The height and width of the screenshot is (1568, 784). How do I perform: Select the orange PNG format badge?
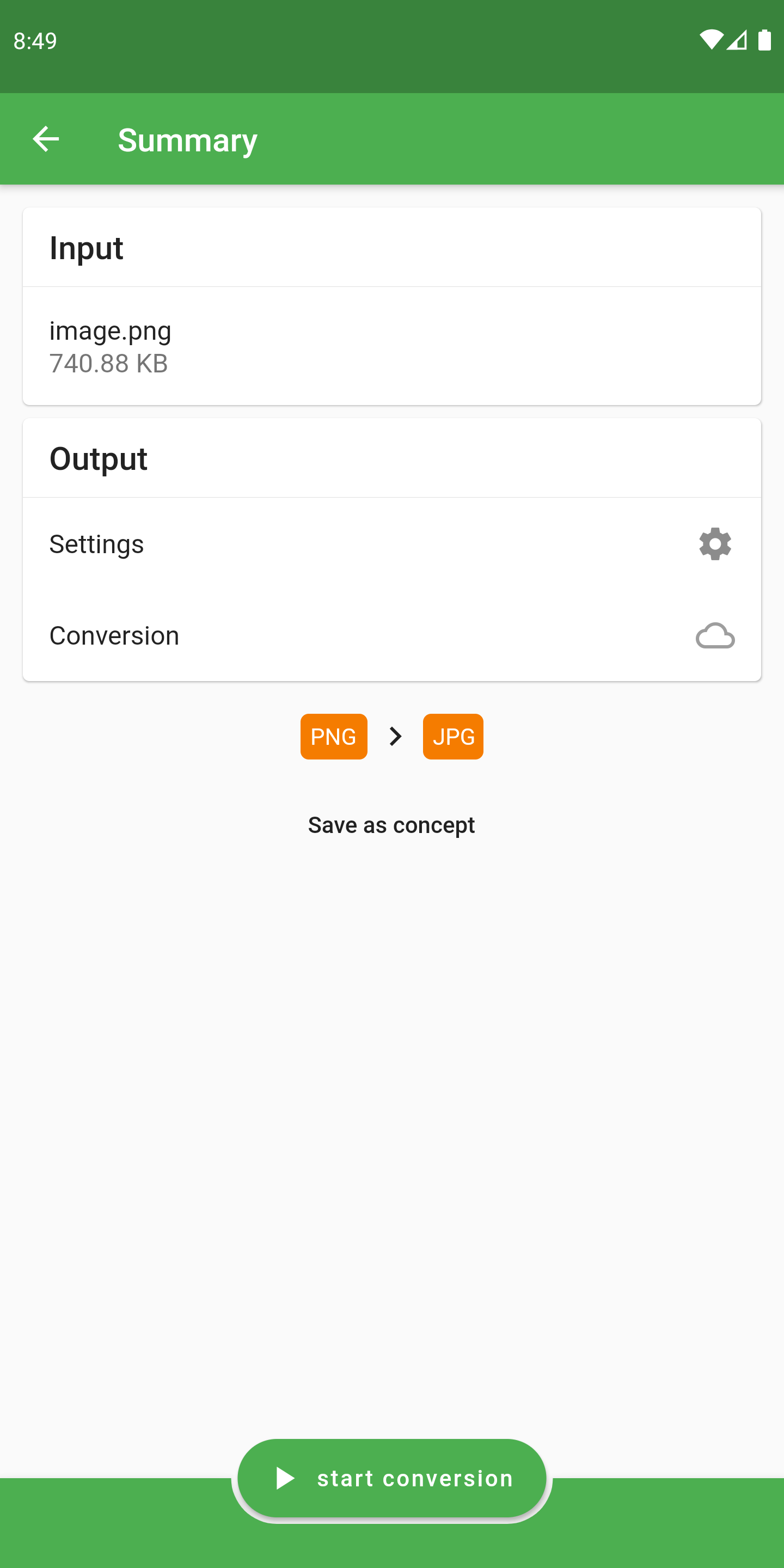coord(334,737)
